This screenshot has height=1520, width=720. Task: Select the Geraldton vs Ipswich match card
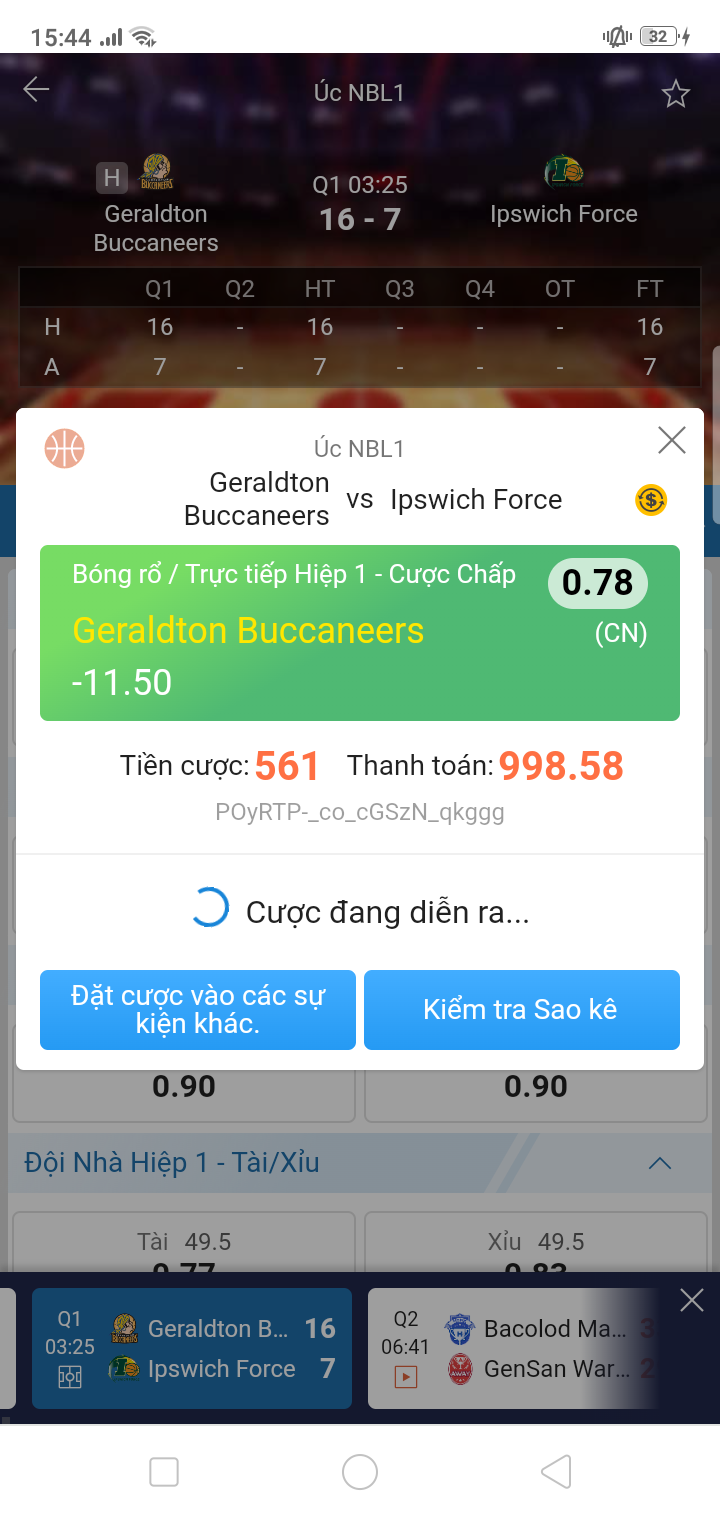192,1348
